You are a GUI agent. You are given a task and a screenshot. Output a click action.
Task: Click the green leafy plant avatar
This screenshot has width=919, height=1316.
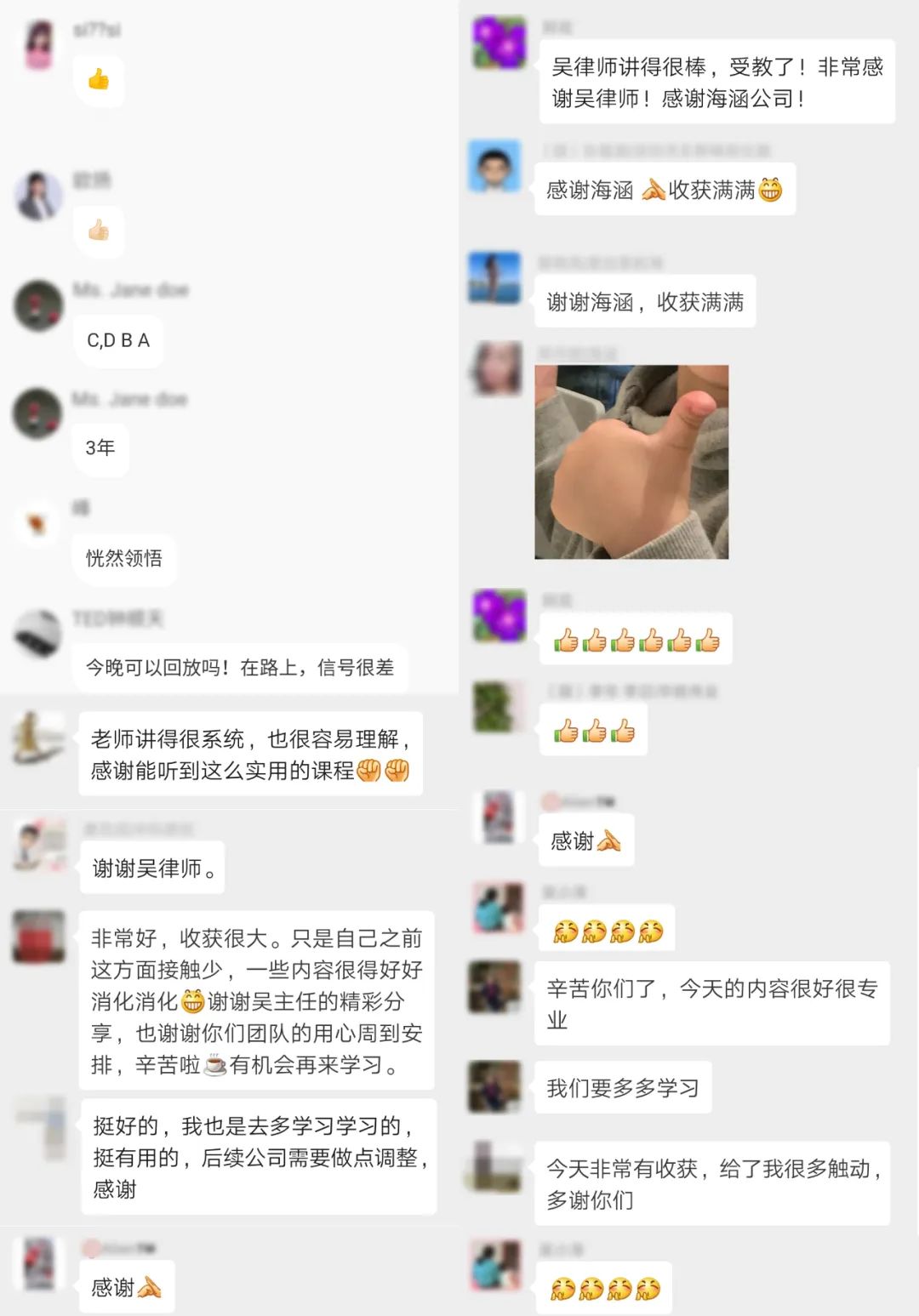coord(497,708)
